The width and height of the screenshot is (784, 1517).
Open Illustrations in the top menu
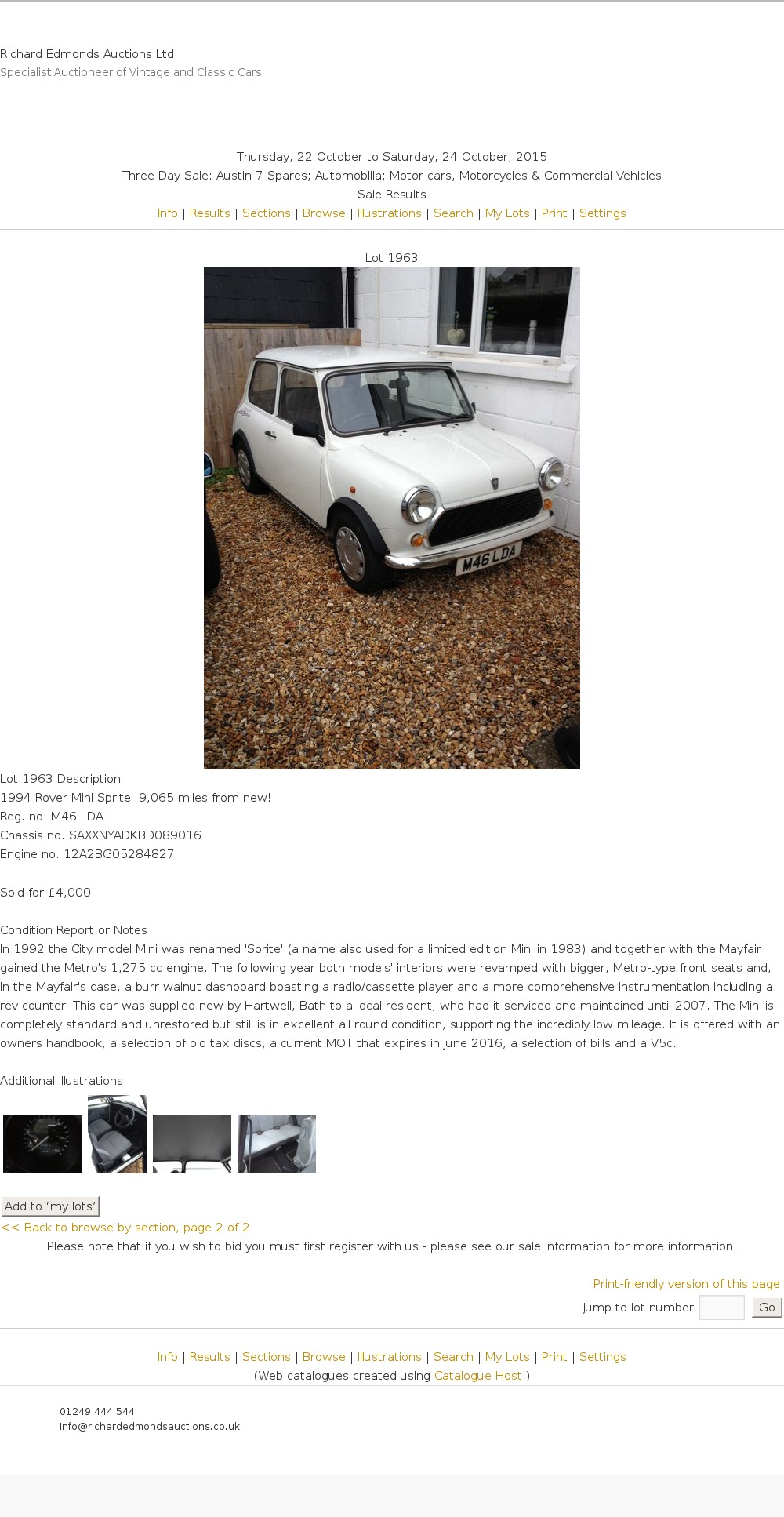coord(389,213)
